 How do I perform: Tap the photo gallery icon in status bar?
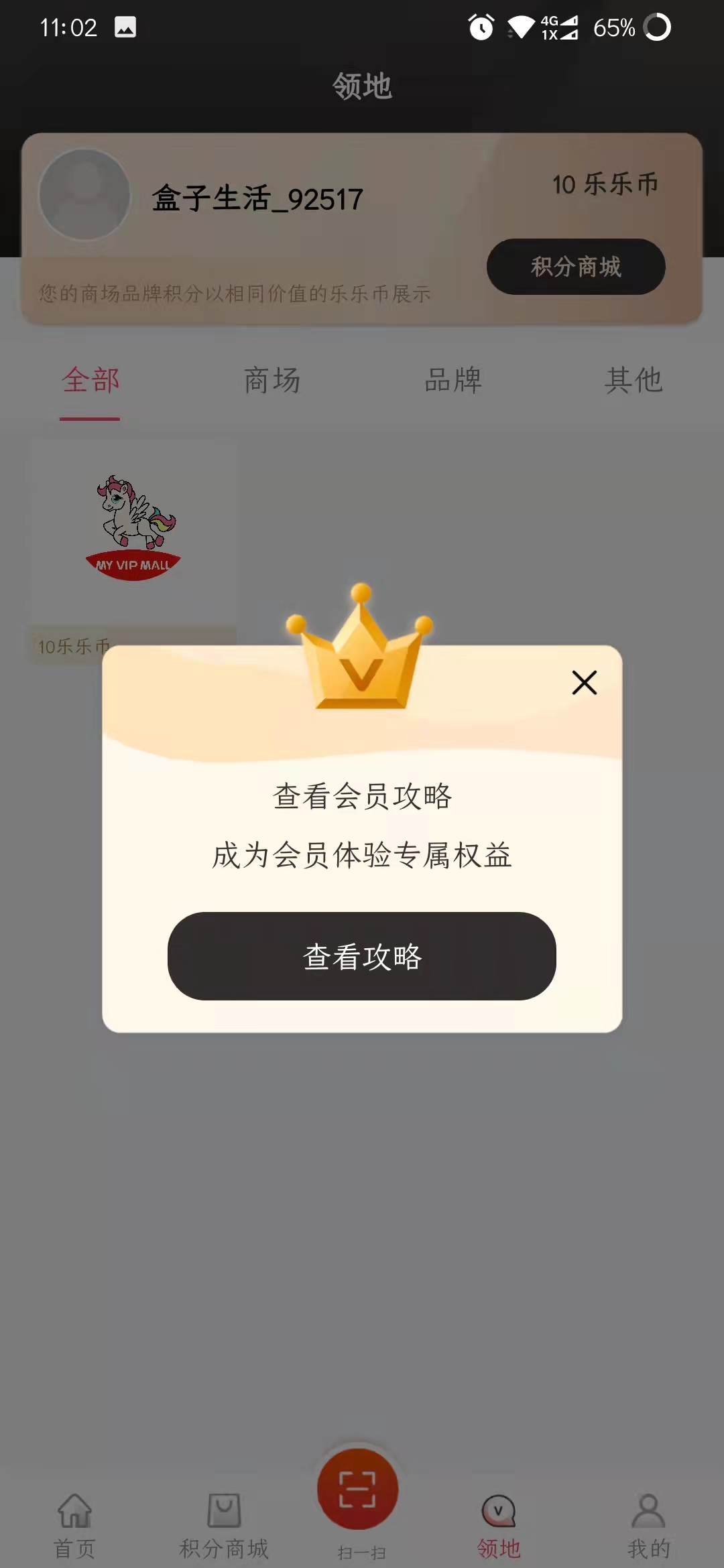click(x=124, y=28)
